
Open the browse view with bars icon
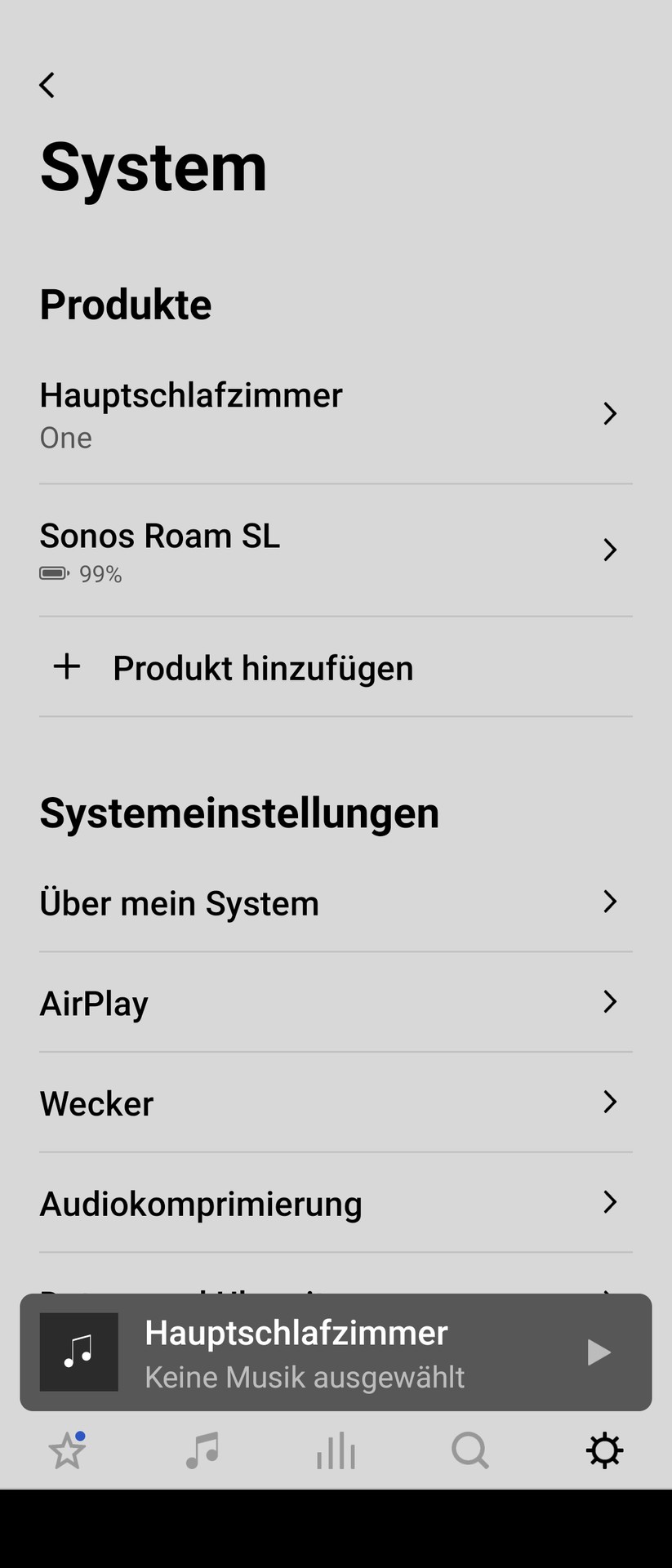(x=336, y=1451)
